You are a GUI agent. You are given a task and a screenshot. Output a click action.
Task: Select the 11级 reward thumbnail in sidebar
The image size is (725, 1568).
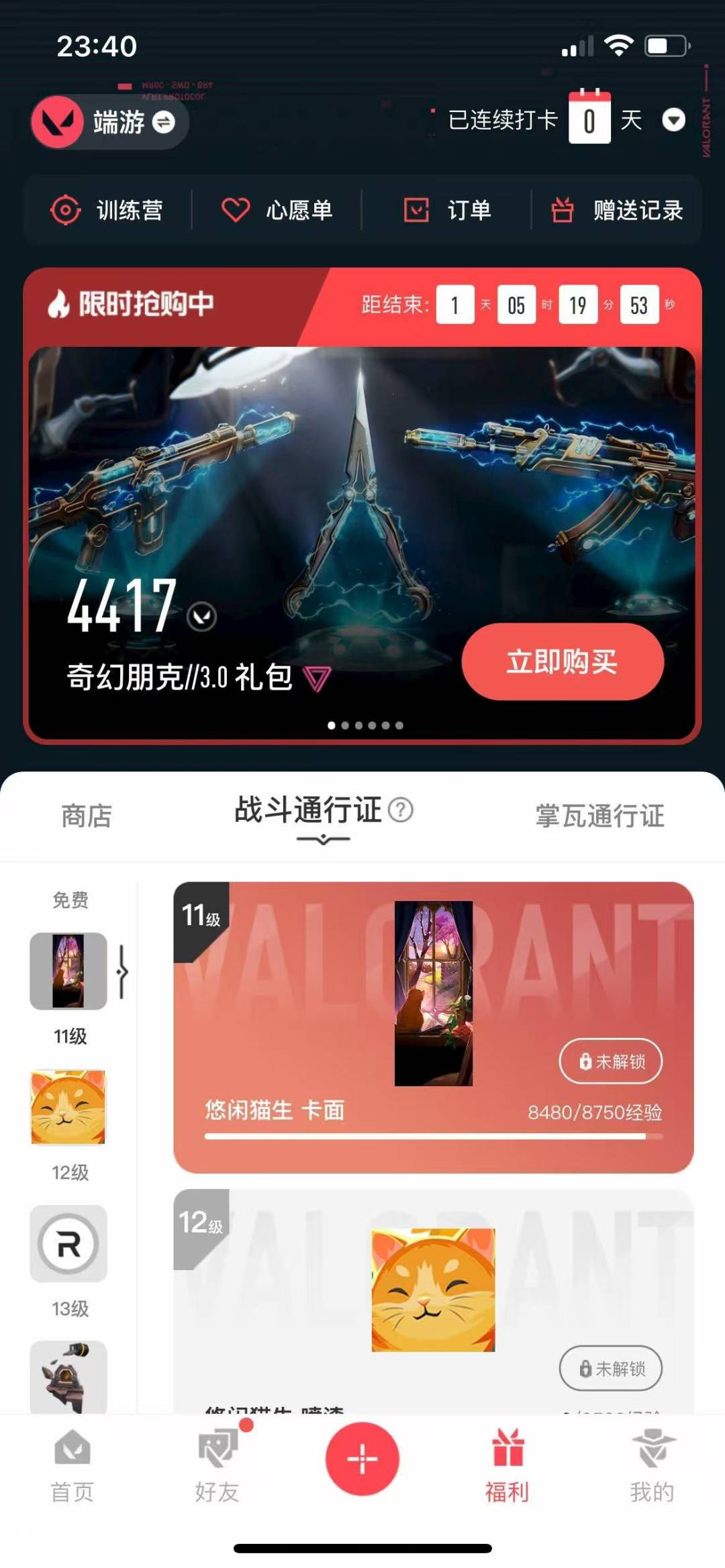68,971
